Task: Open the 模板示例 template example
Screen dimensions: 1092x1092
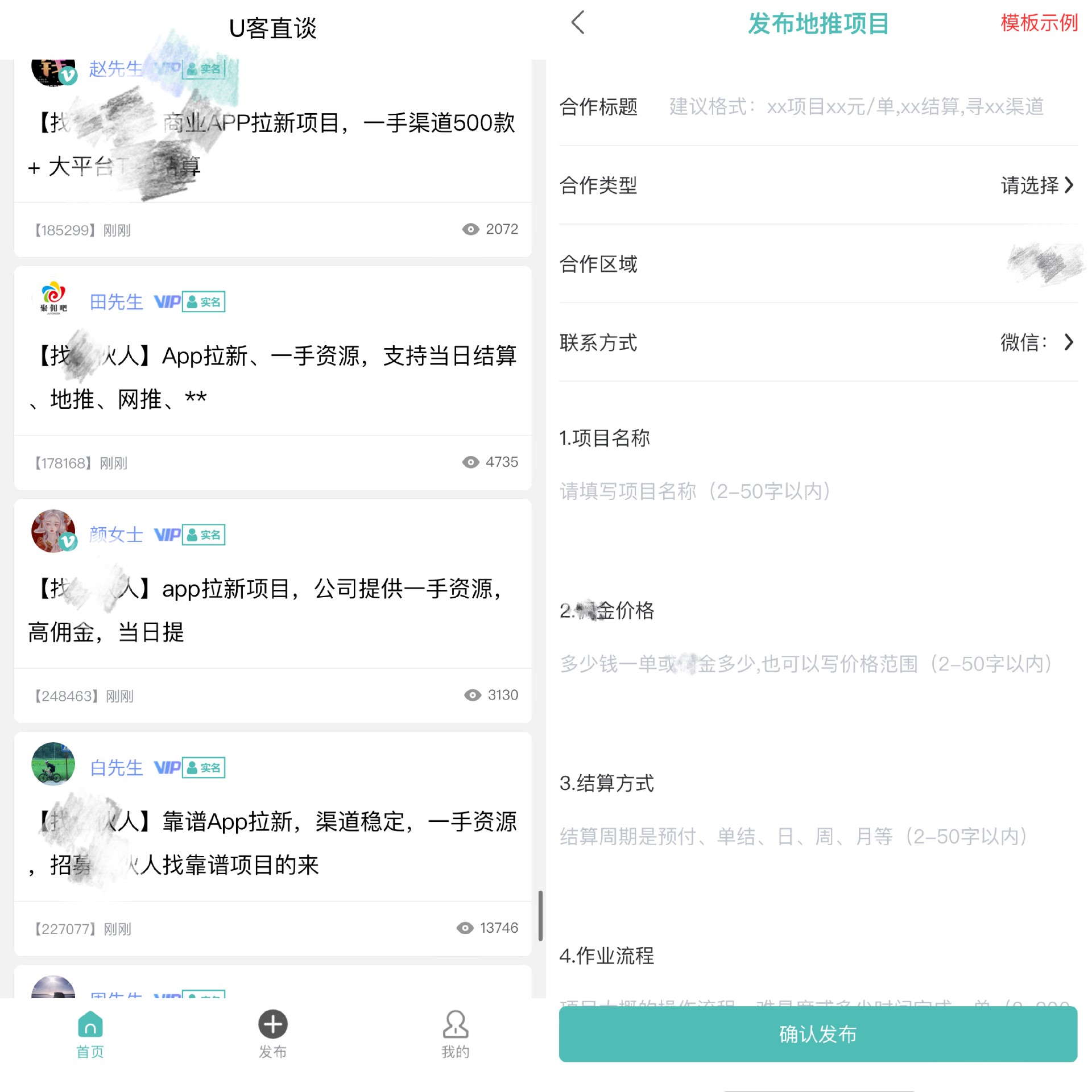Action: 1039,23
